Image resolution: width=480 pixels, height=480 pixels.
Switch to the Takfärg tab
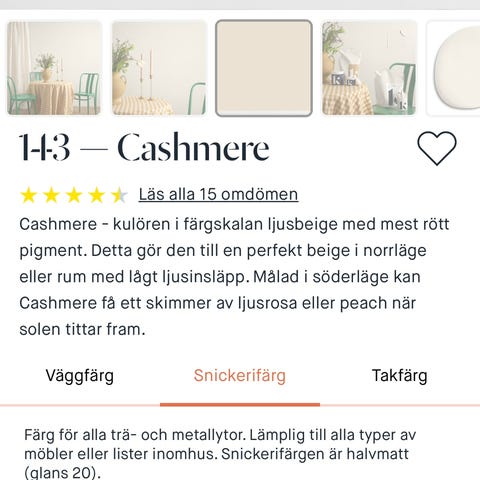(399, 376)
